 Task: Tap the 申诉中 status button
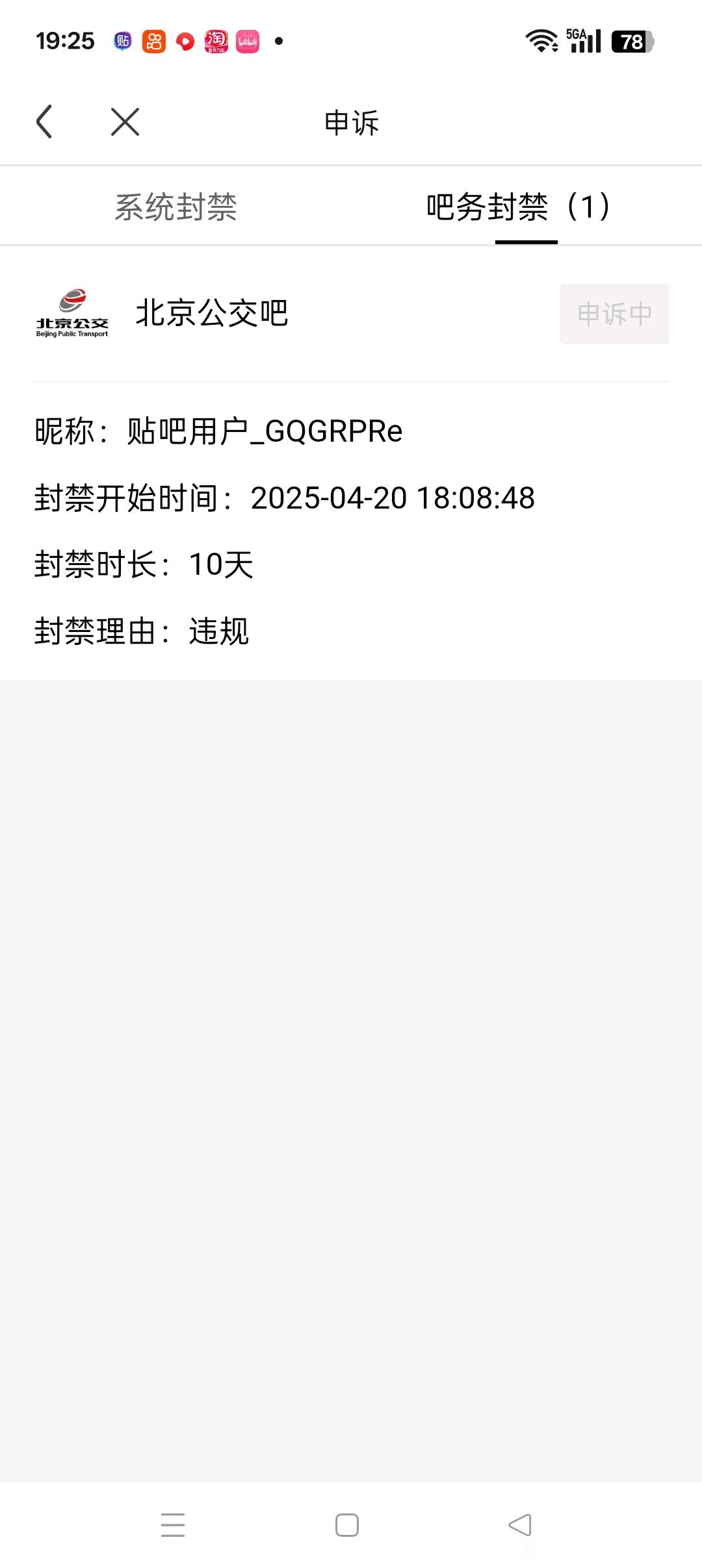[614, 314]
